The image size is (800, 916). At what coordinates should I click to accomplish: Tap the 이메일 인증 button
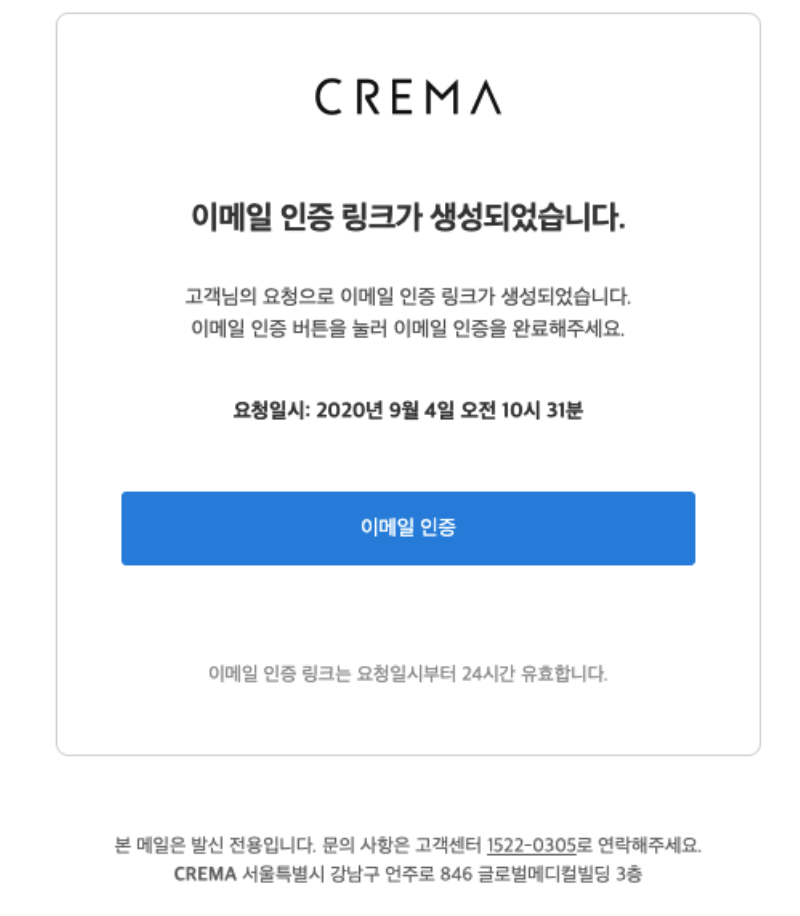click(x=408, y=528)
